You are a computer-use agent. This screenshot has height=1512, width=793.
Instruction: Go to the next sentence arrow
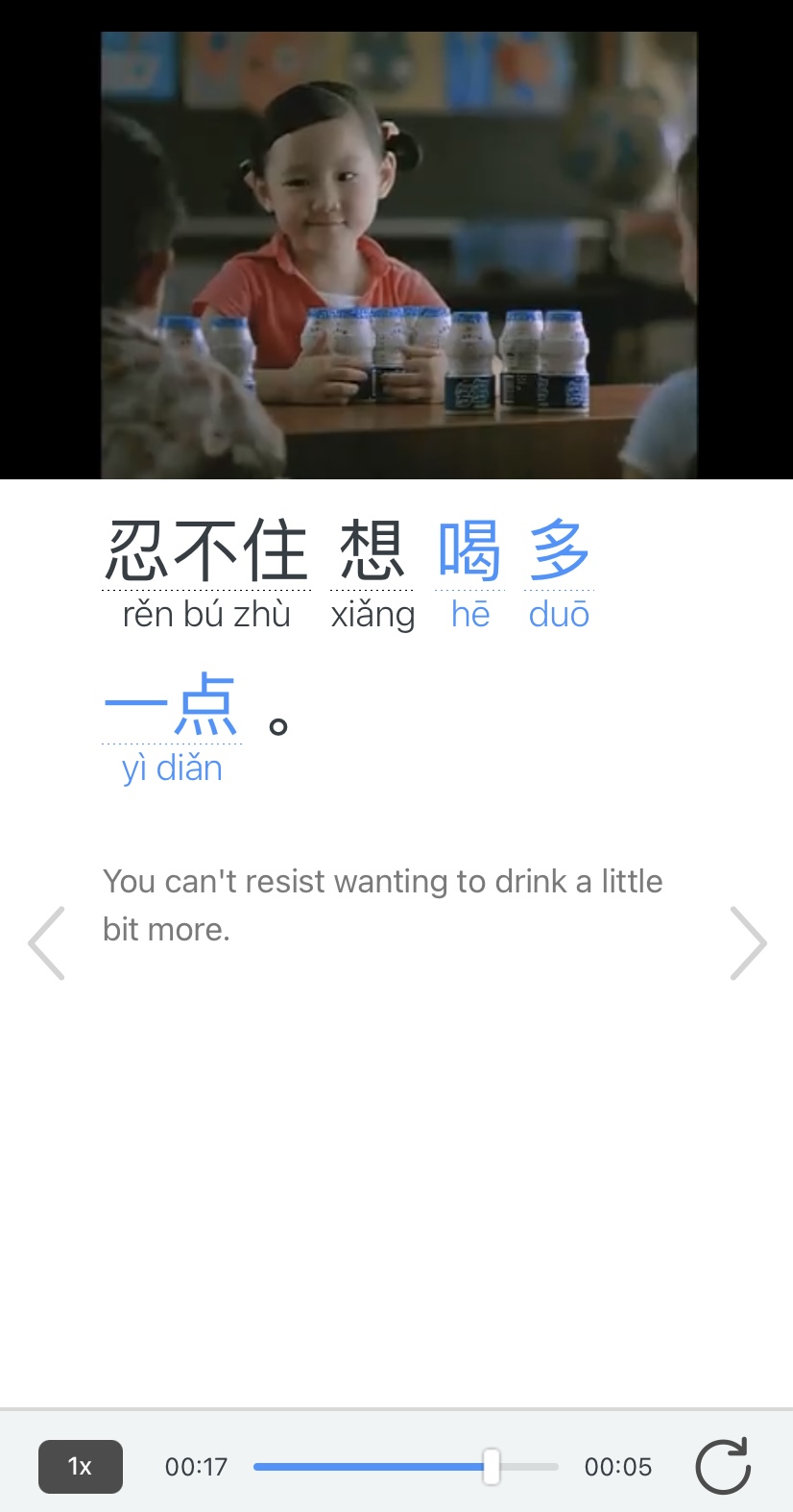[x=748, y=942]
